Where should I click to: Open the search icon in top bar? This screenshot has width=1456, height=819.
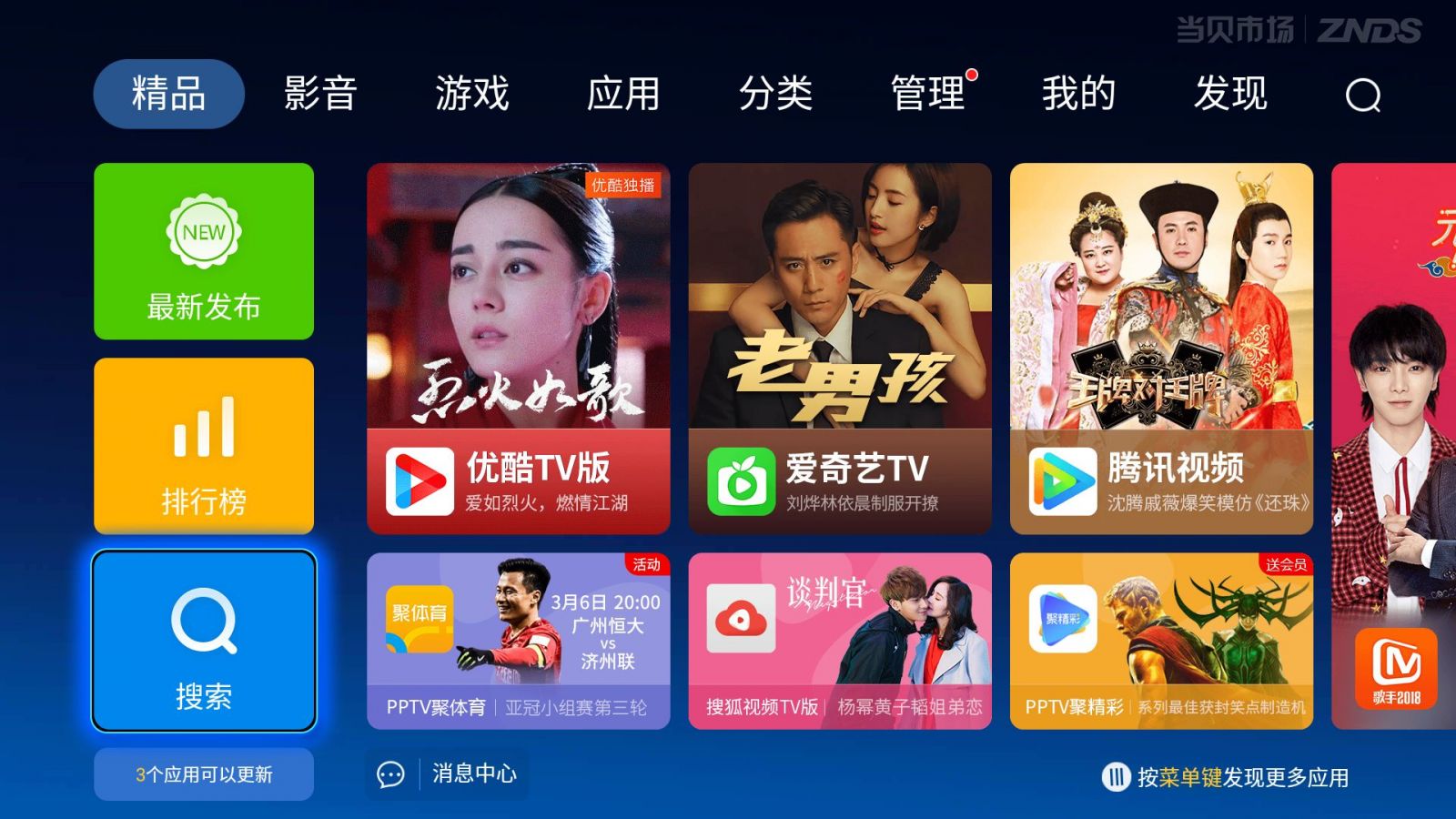pyautogui.click(x=1362, y=95)
